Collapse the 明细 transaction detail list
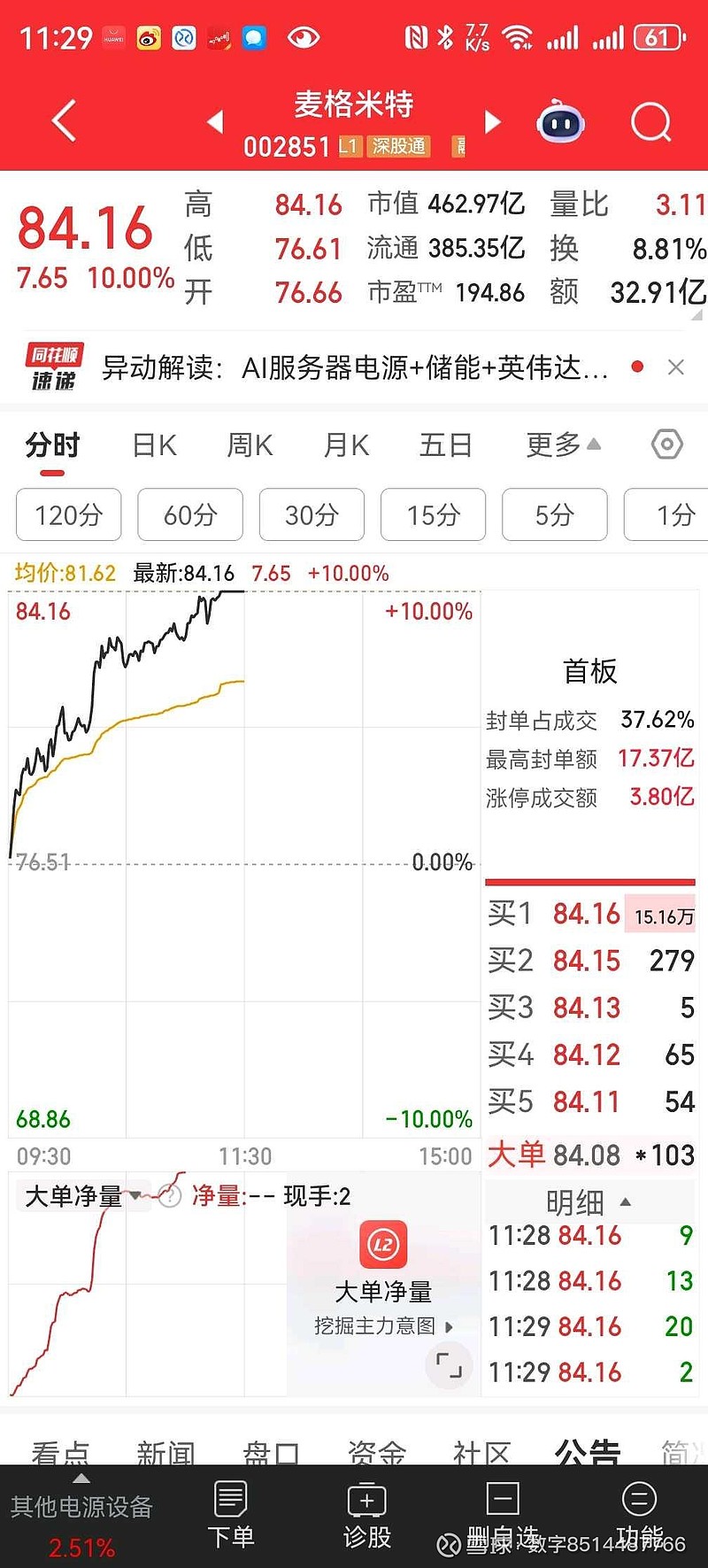This screenshot has width=708, height=1568. [626, 1202]
